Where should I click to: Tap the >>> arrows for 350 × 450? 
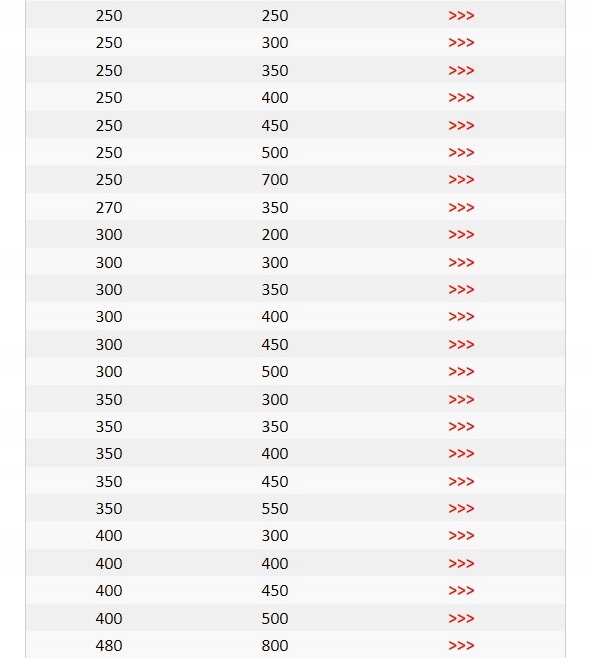click(x=461, y=482)
